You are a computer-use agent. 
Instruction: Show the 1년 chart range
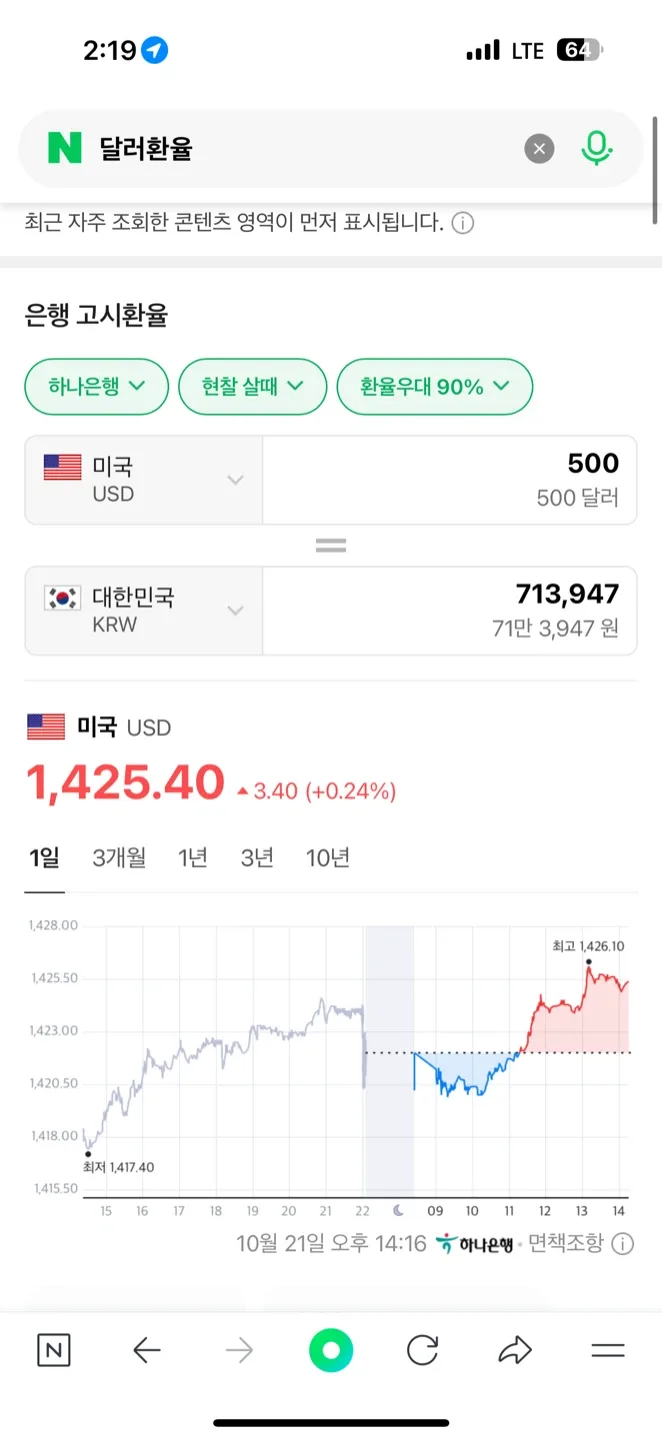[193, 858]
